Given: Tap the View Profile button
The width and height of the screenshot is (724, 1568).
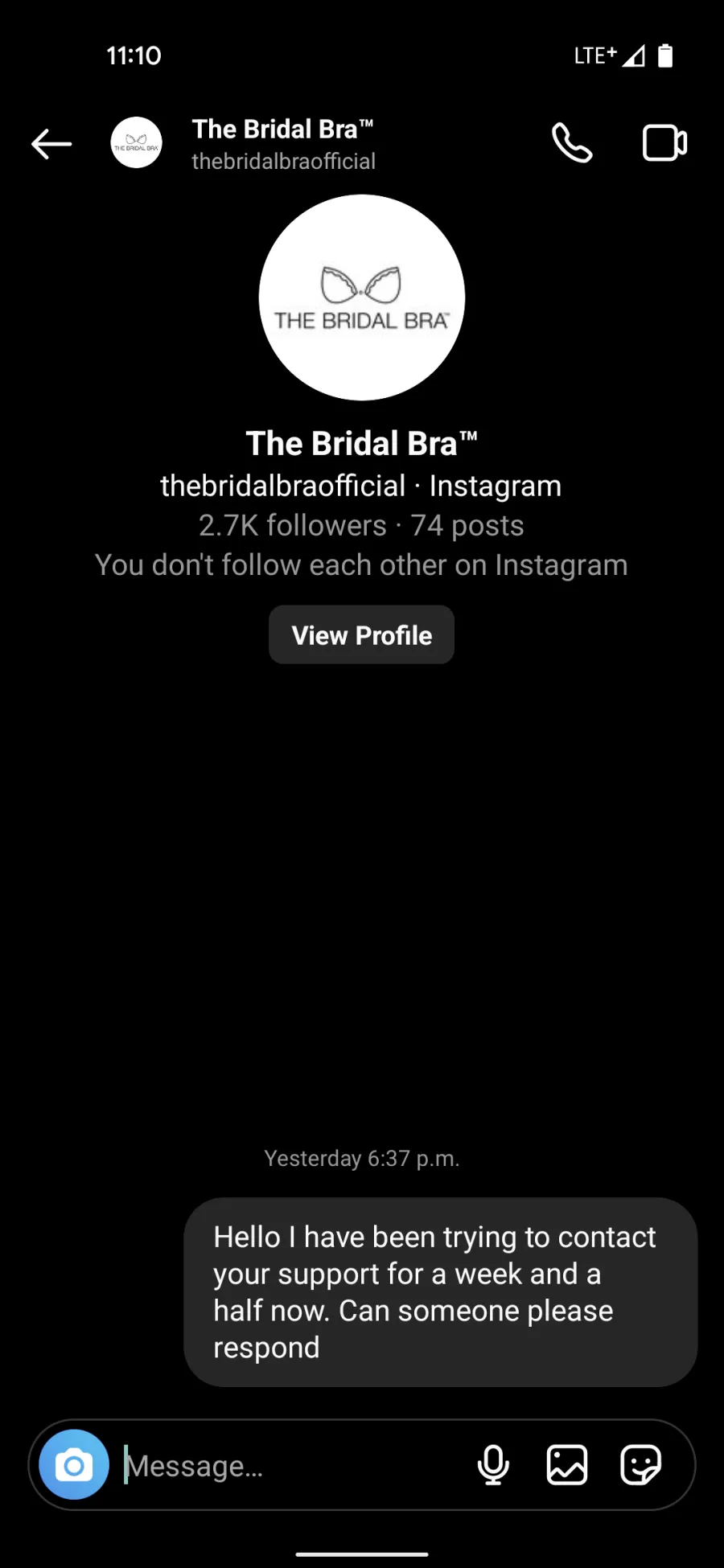Looking at the screenshot, I should tap(361, 634).
